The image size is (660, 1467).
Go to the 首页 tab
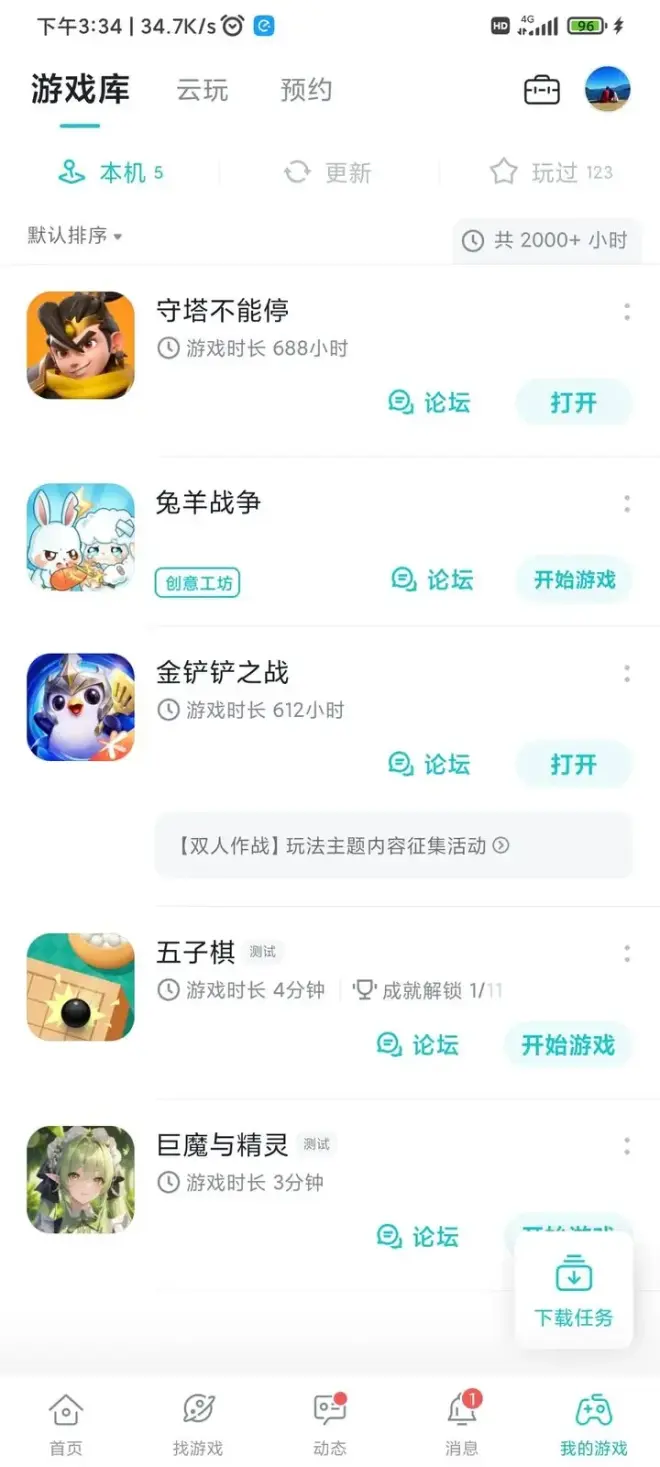[x=66, y=1424]
